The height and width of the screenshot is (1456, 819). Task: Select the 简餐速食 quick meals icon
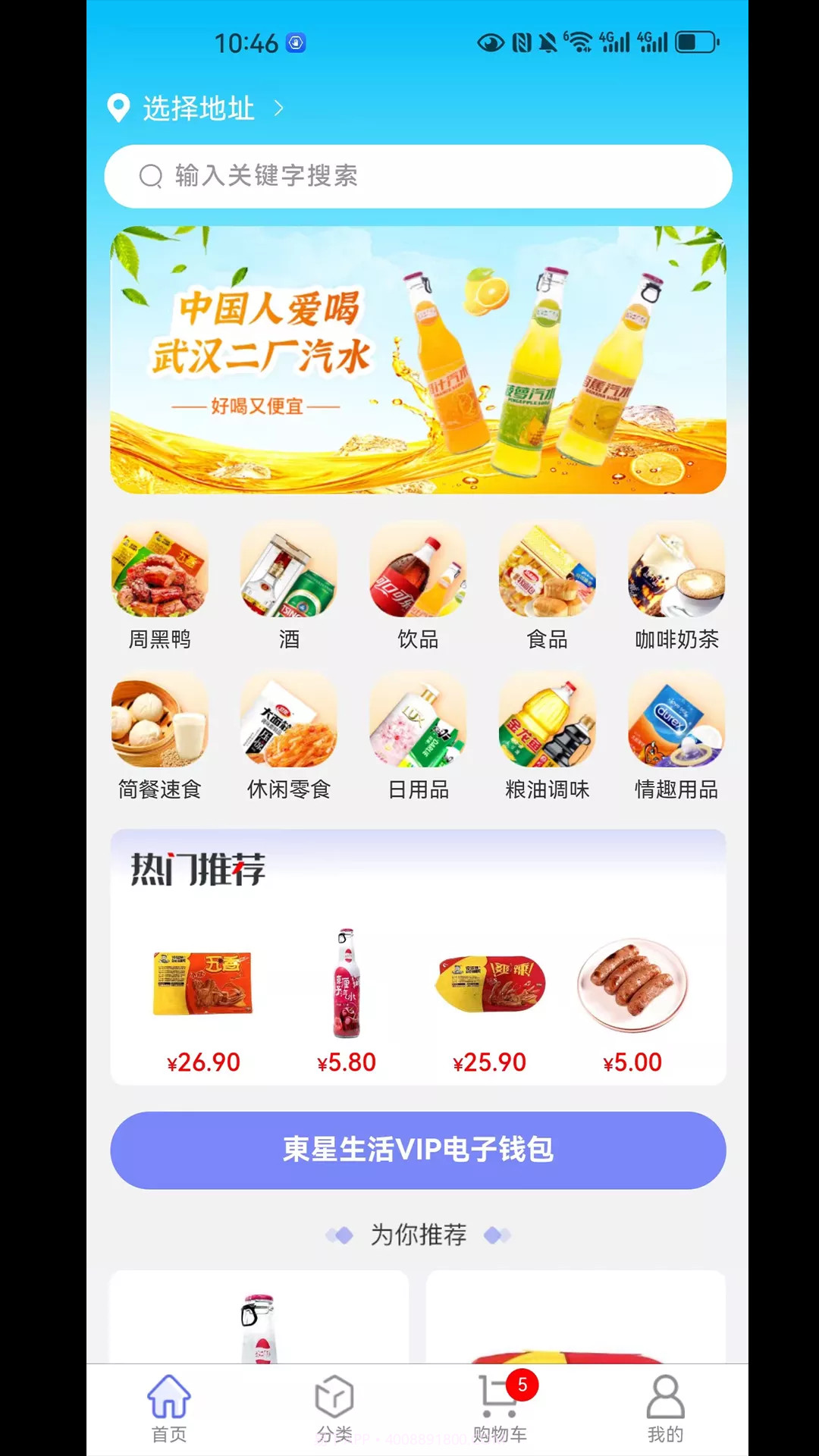coord(160,720)
